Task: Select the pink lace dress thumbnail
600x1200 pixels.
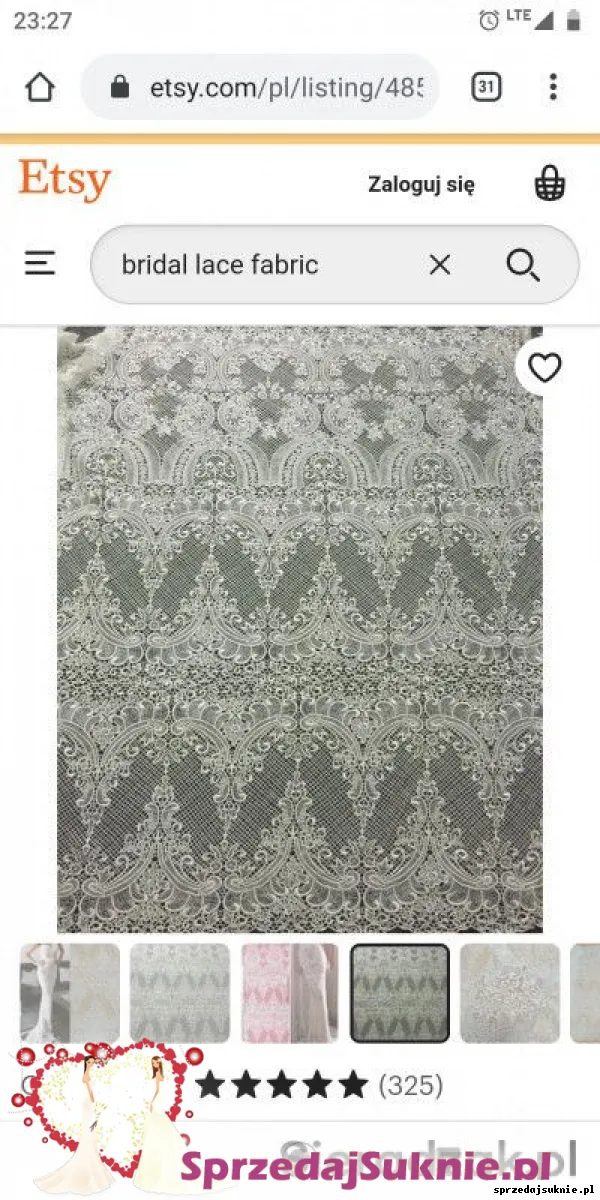Action: tap(290, 992)
